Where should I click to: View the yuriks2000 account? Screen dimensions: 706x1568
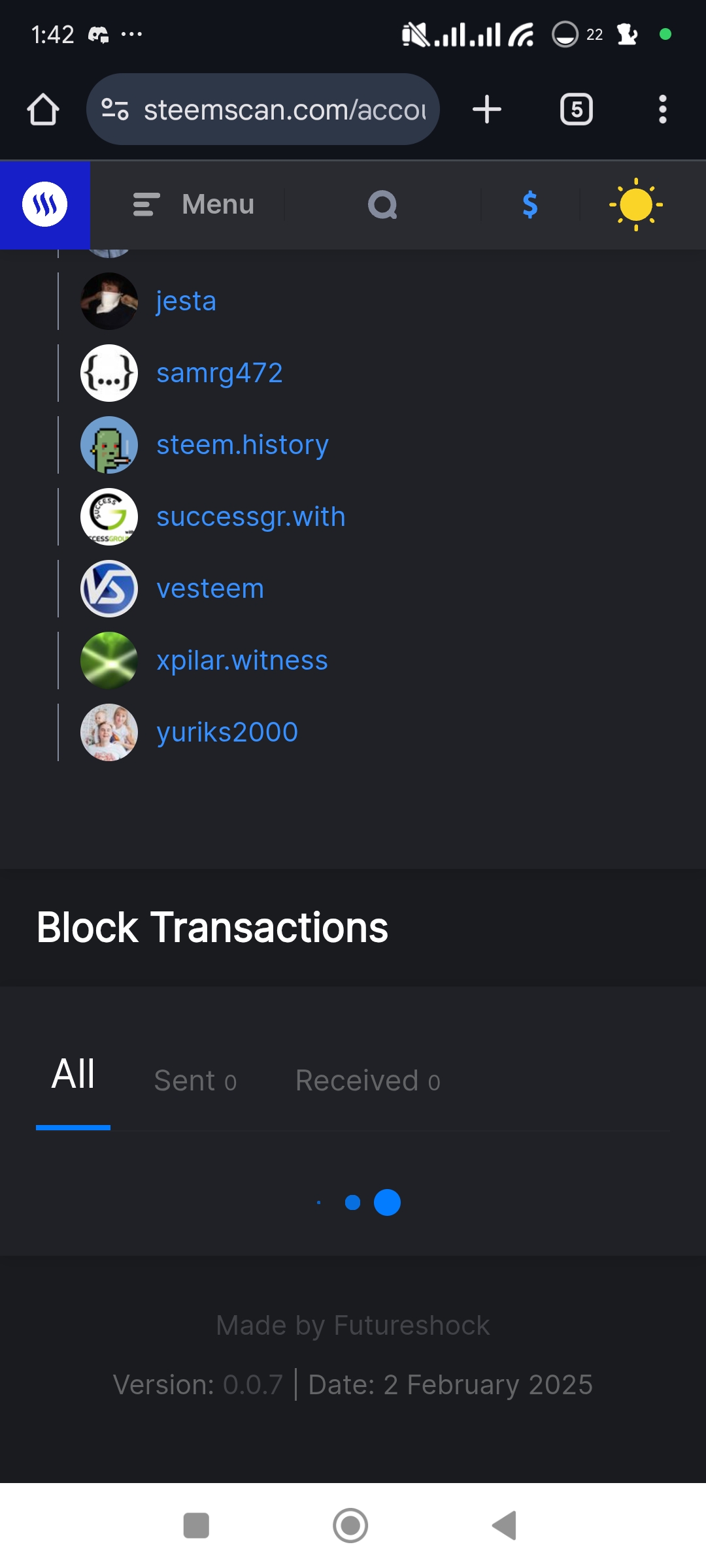pyautogui.click(x=227, y=732)
